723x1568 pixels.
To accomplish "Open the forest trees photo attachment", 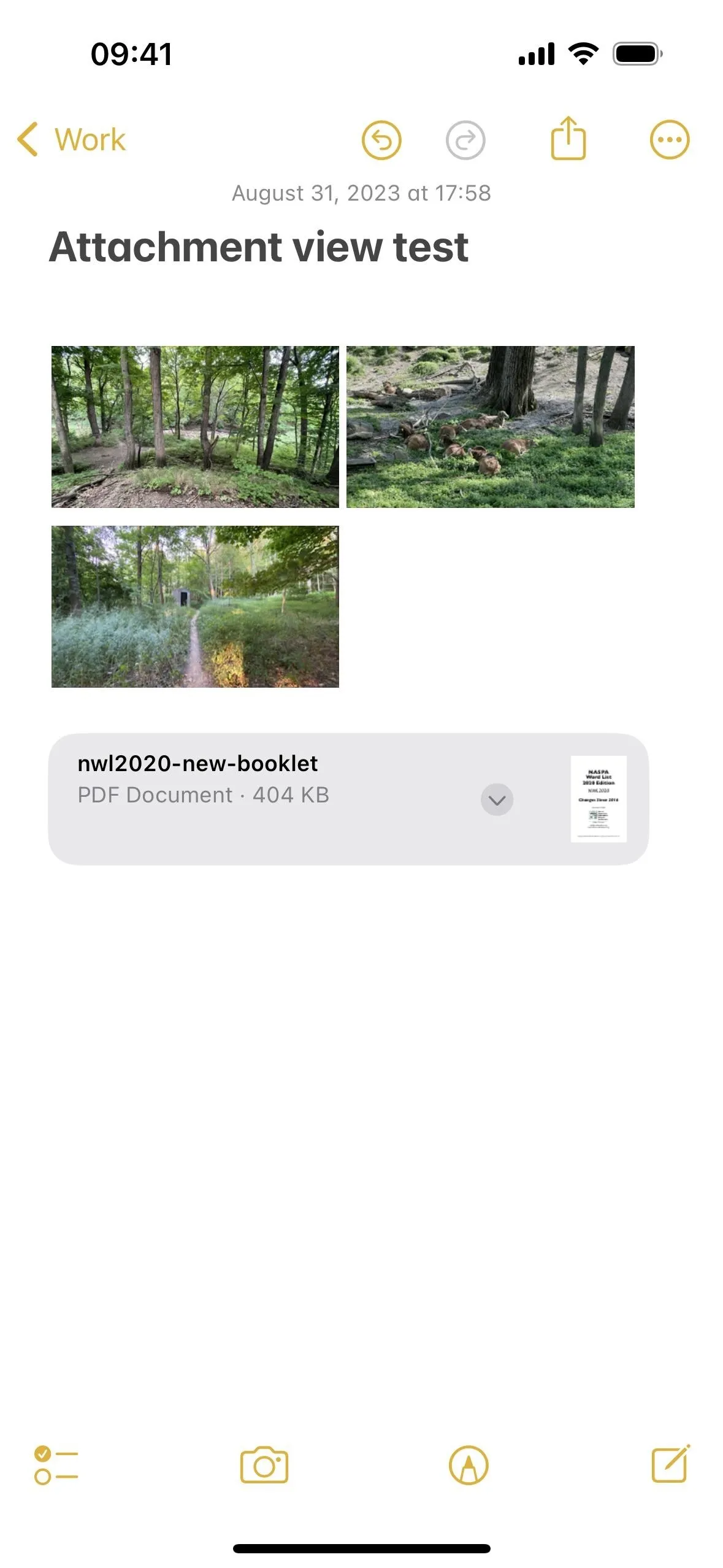I will (x=195, y=426).
